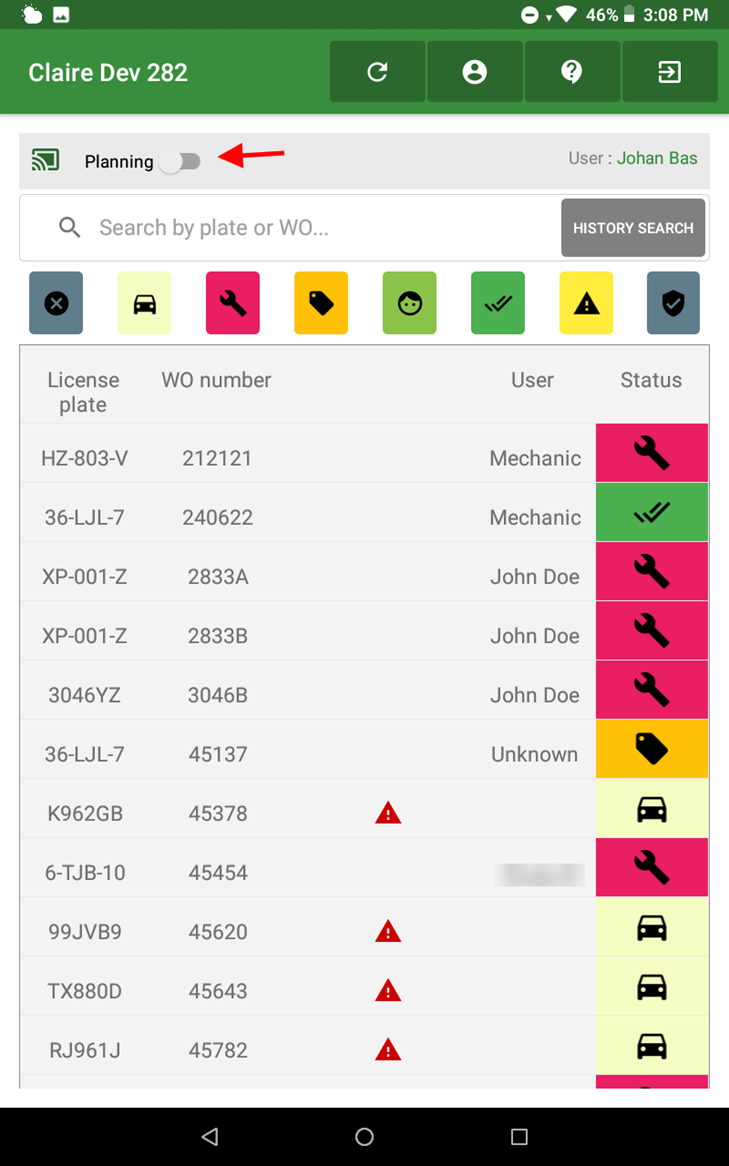This screenshot has height=1166, width=729.
Task: Toggle the Planning switch
Action: (x=181, y=162)
